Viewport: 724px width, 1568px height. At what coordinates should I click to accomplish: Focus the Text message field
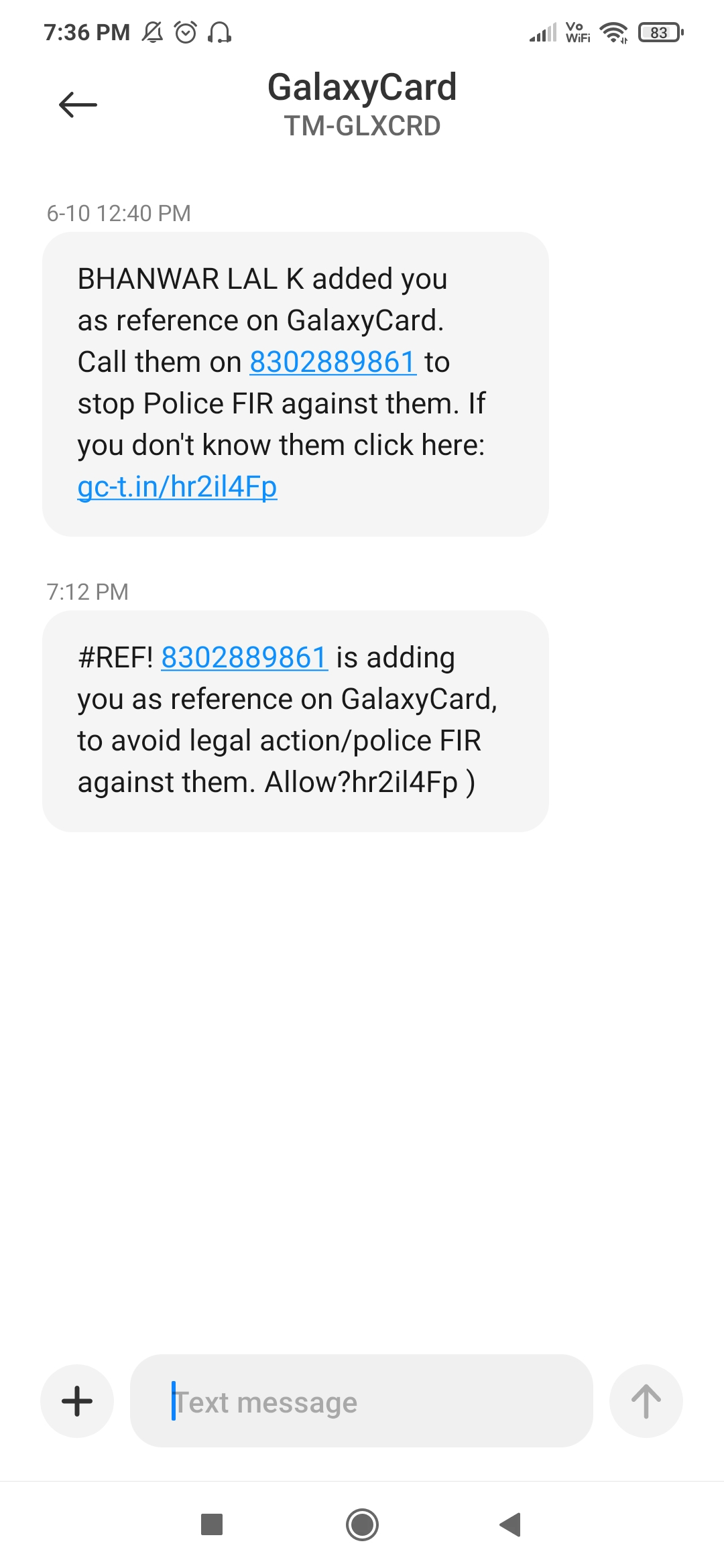point(362,1401)
